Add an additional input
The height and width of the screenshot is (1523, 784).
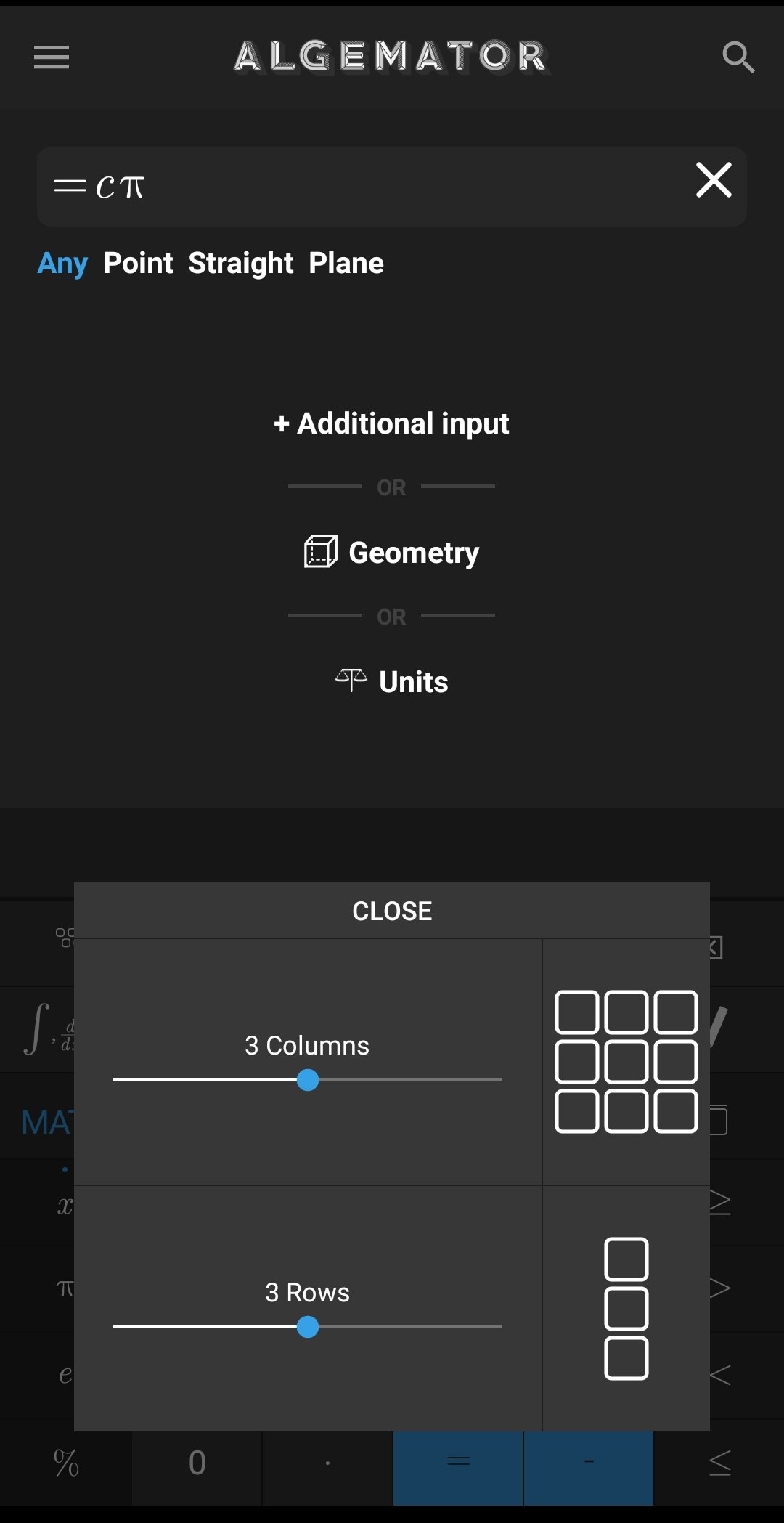click(392, 423)
